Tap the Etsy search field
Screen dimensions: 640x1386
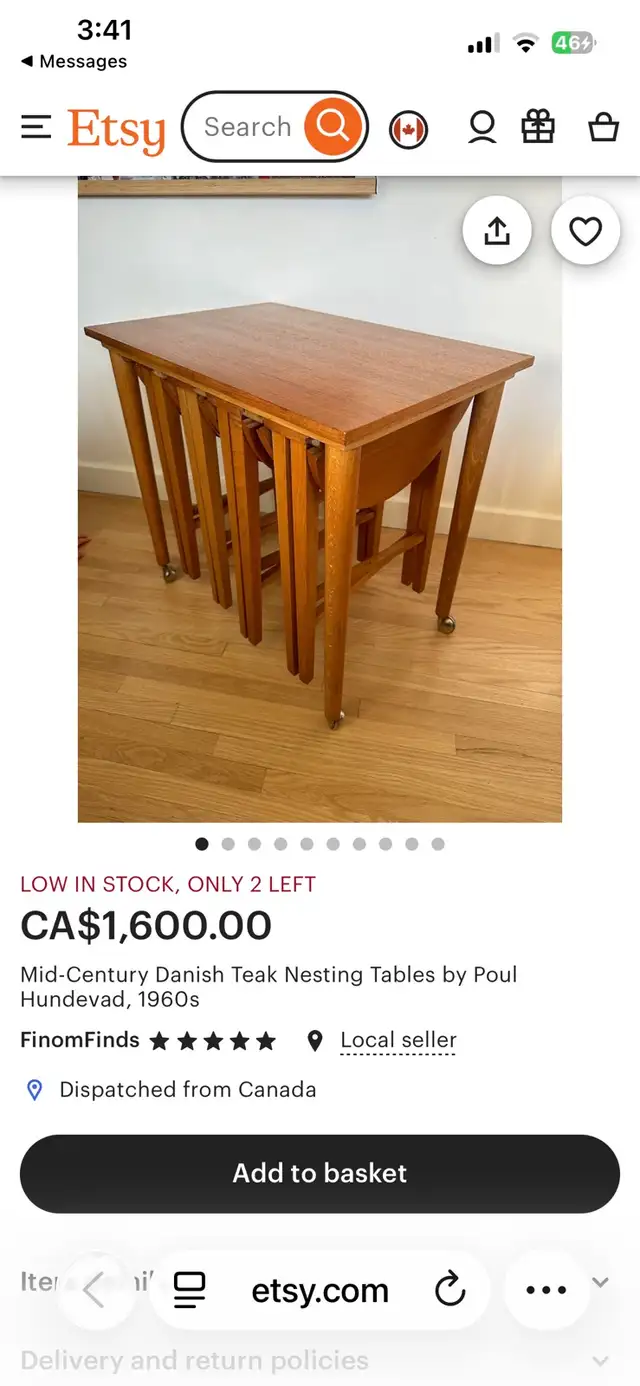pyautogui.click(x=246, y=127)
